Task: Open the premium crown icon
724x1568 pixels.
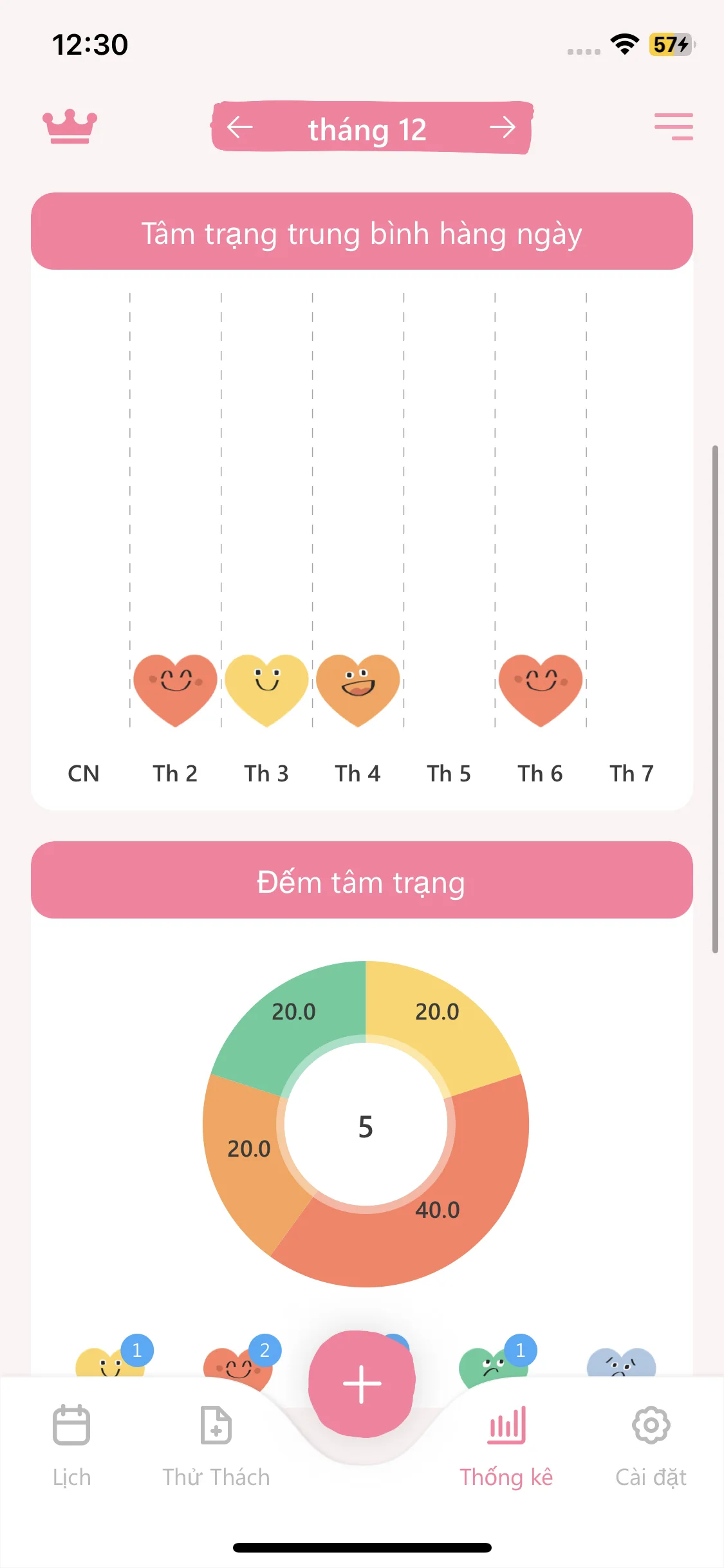Action: pyautogui.click(x=70, y=126)
